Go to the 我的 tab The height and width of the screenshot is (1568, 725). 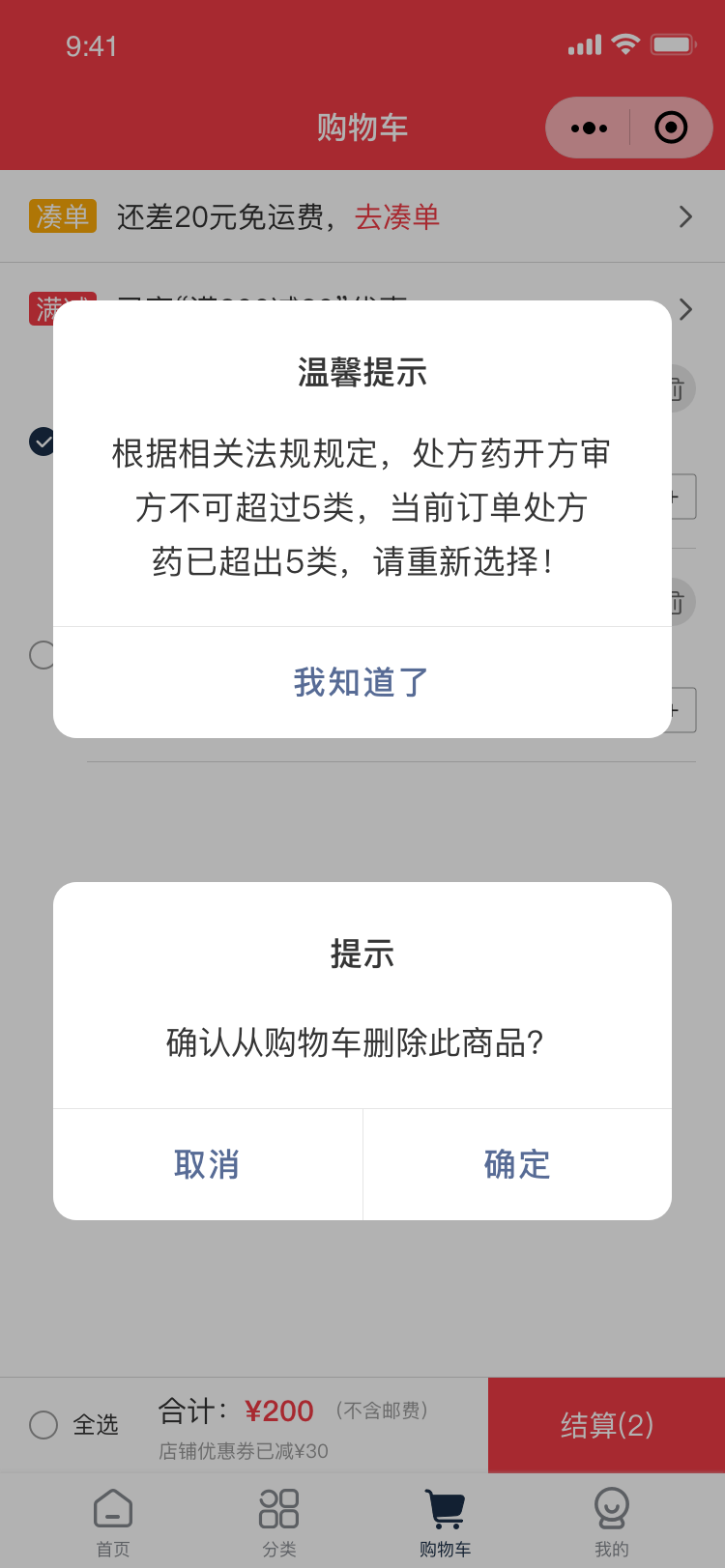pyautogui.click(x=612, y=1522)
